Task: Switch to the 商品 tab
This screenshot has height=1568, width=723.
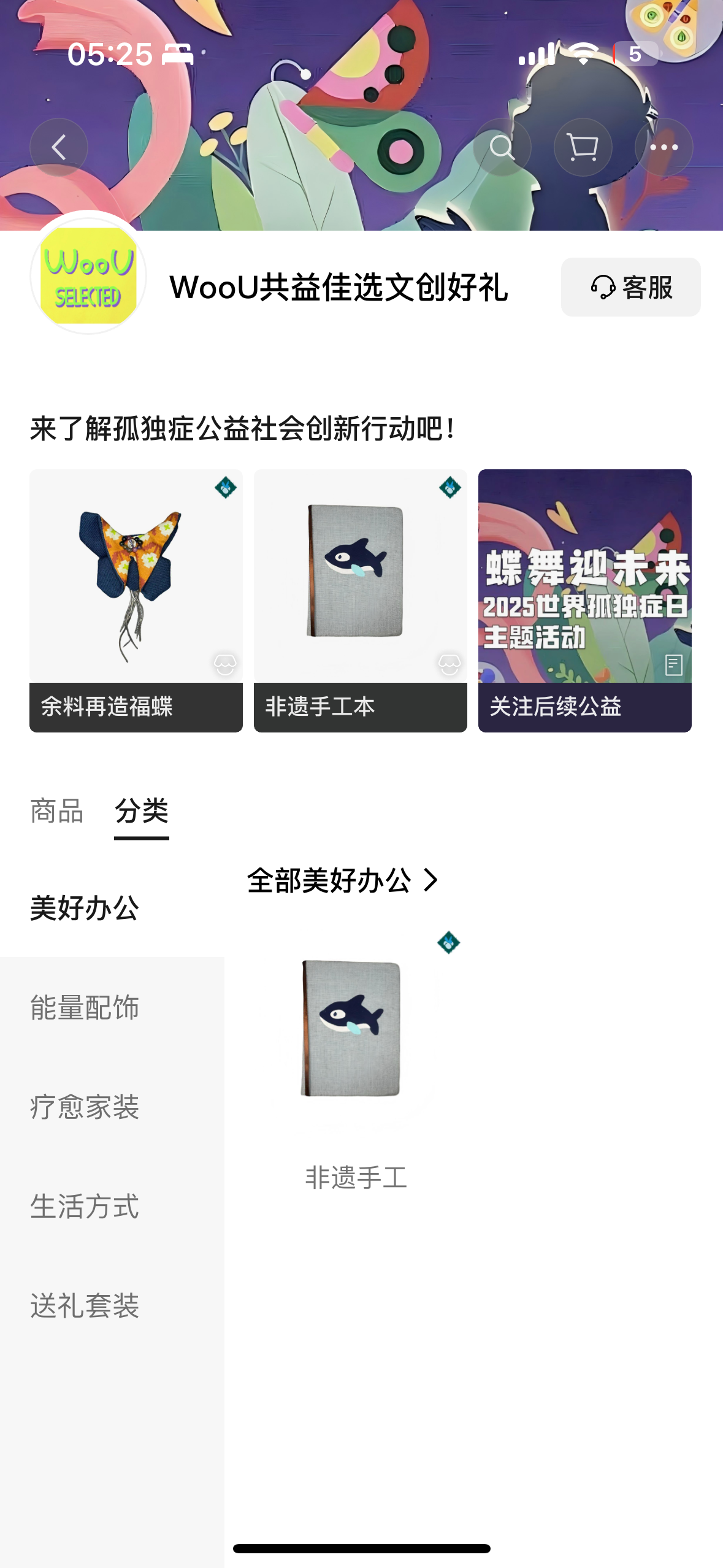Action: (x=57, y=811)
